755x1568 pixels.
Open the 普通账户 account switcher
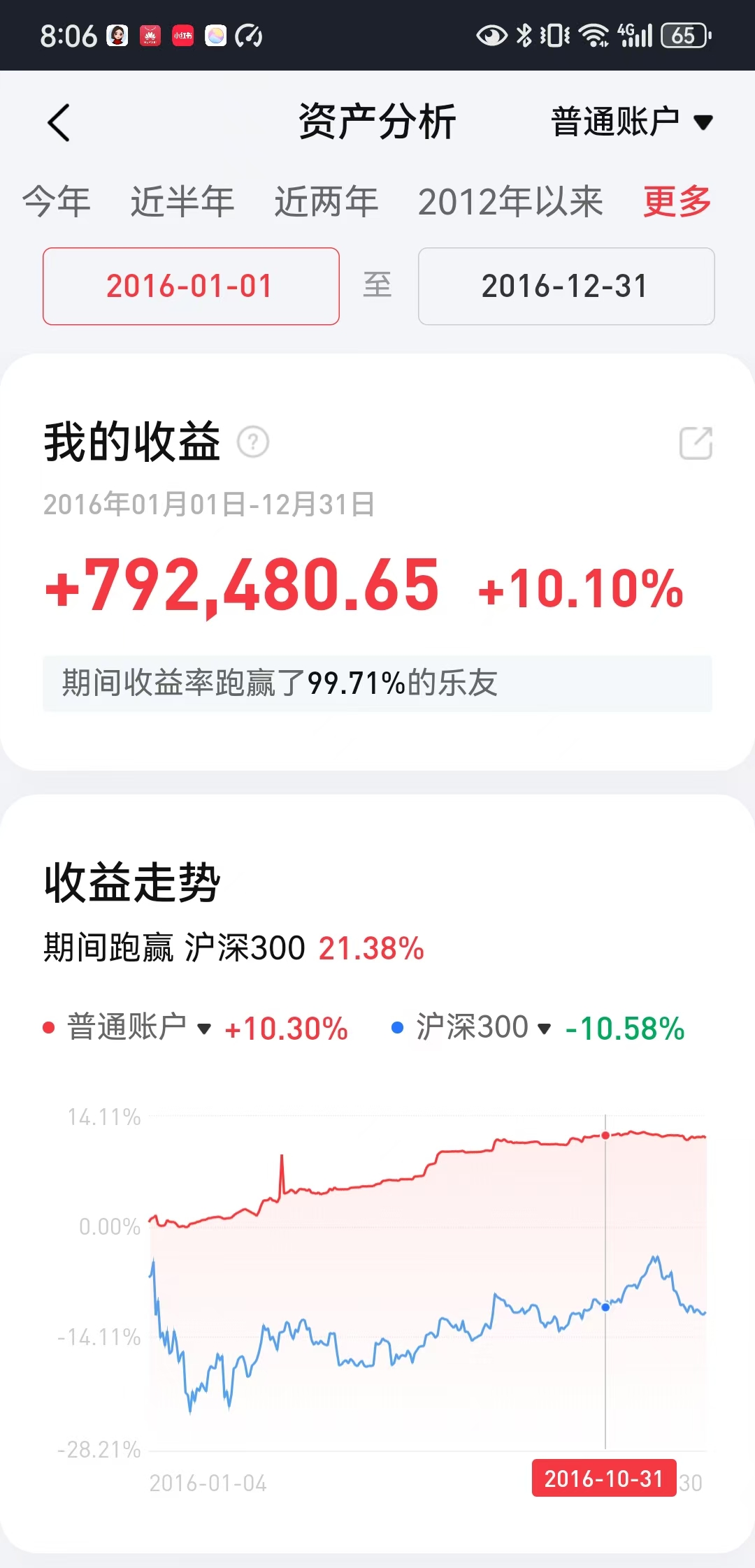631,122
